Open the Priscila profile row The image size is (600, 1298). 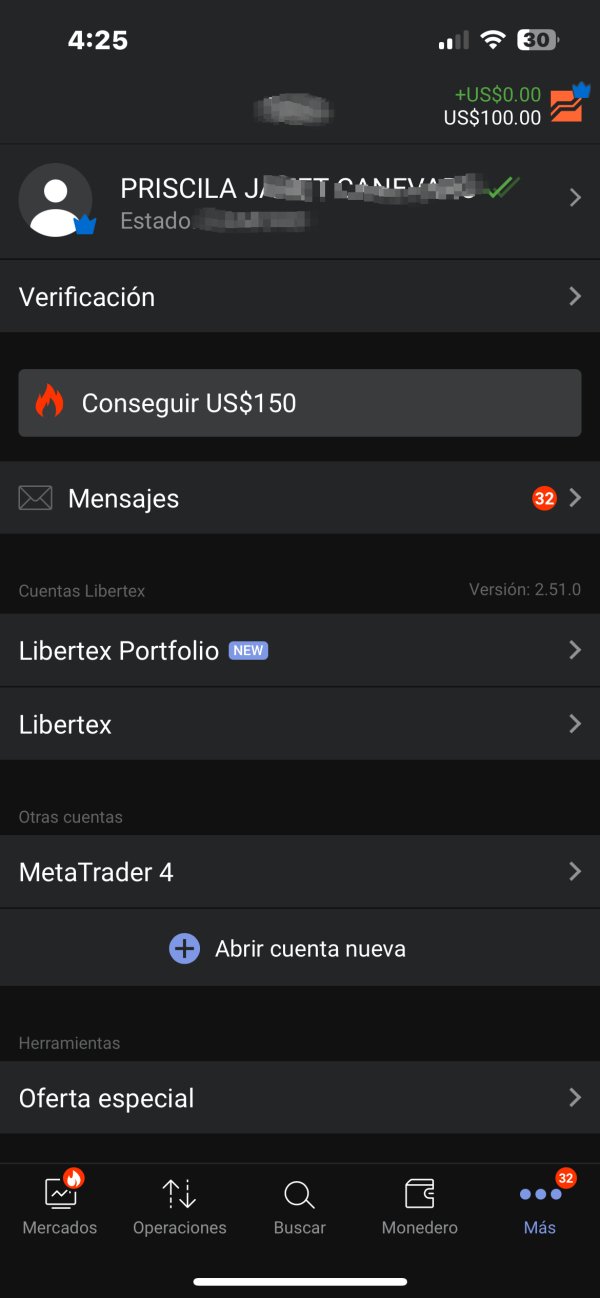pos(300,200)
